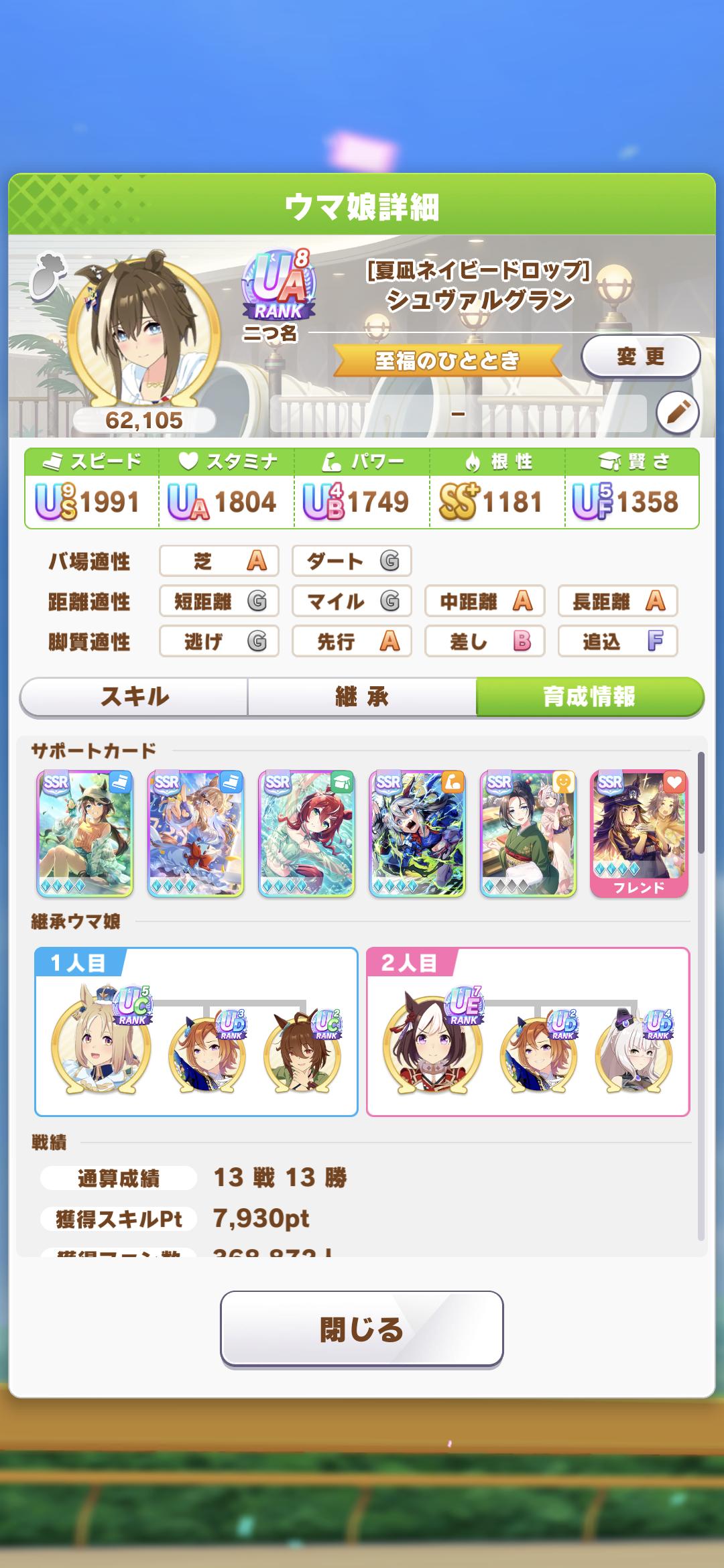
Task: Open the フレンド support card
Action: tap(639, 833)
